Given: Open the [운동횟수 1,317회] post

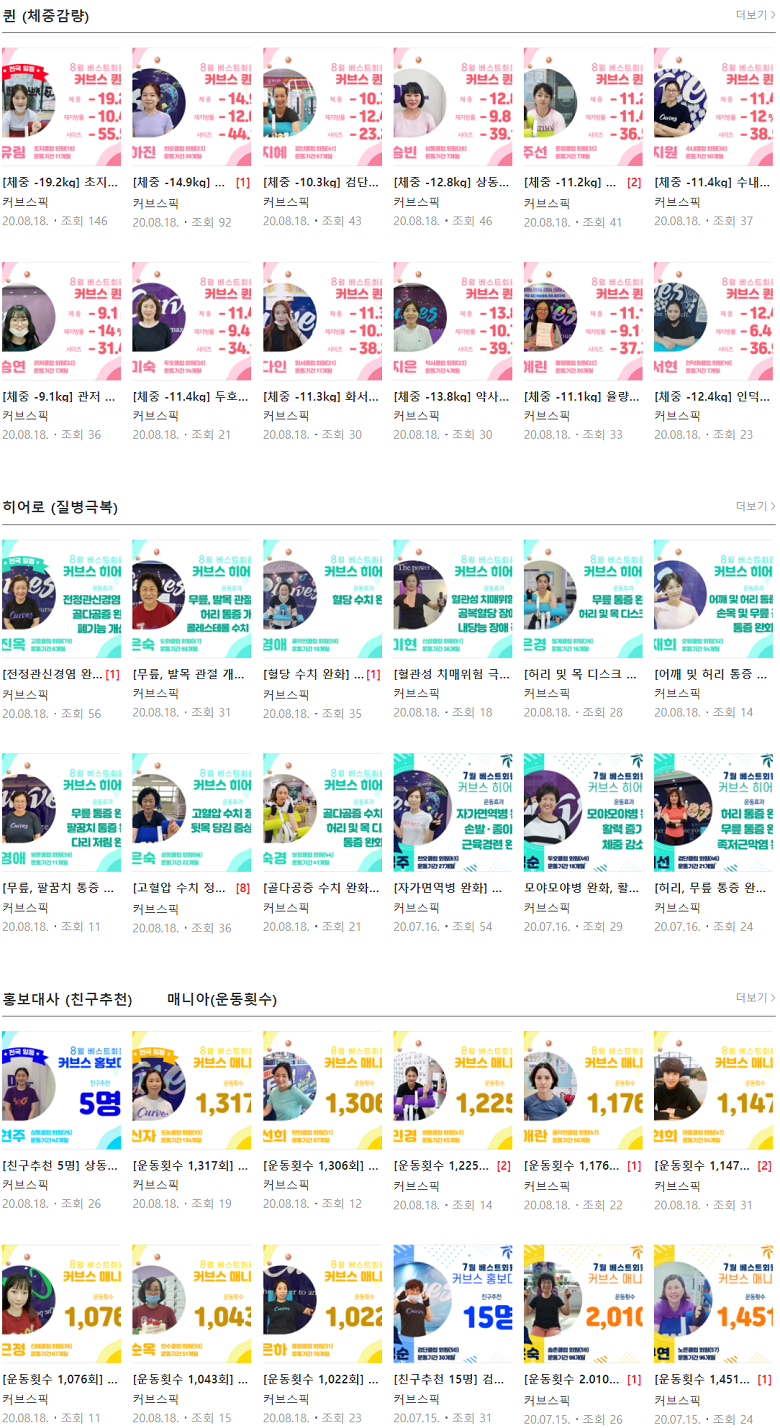Looking at the screenshot, I should pyautogui.click(x=190, y=1165).
